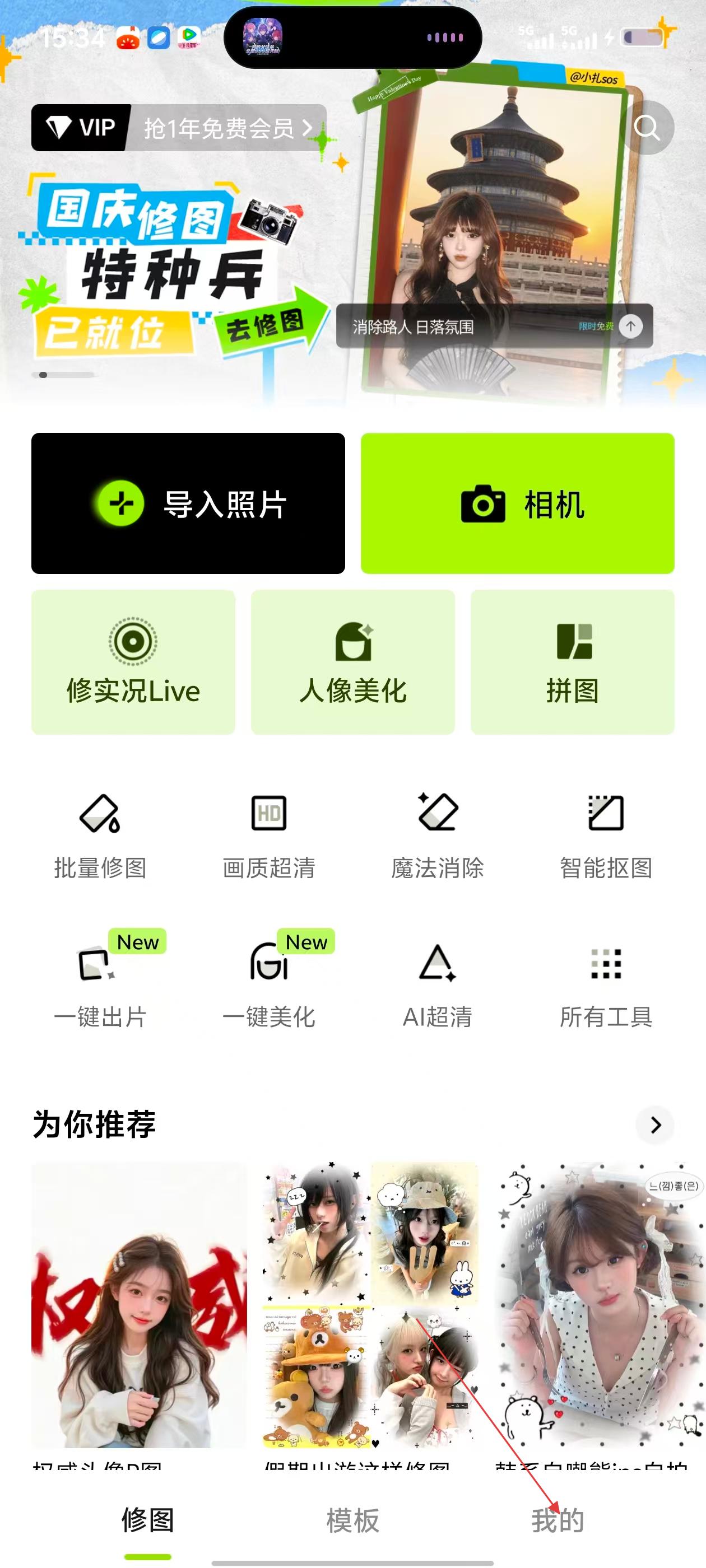706x1568 pixels.
Task: Tap the 导入照片 button
Action: point(188,503)
